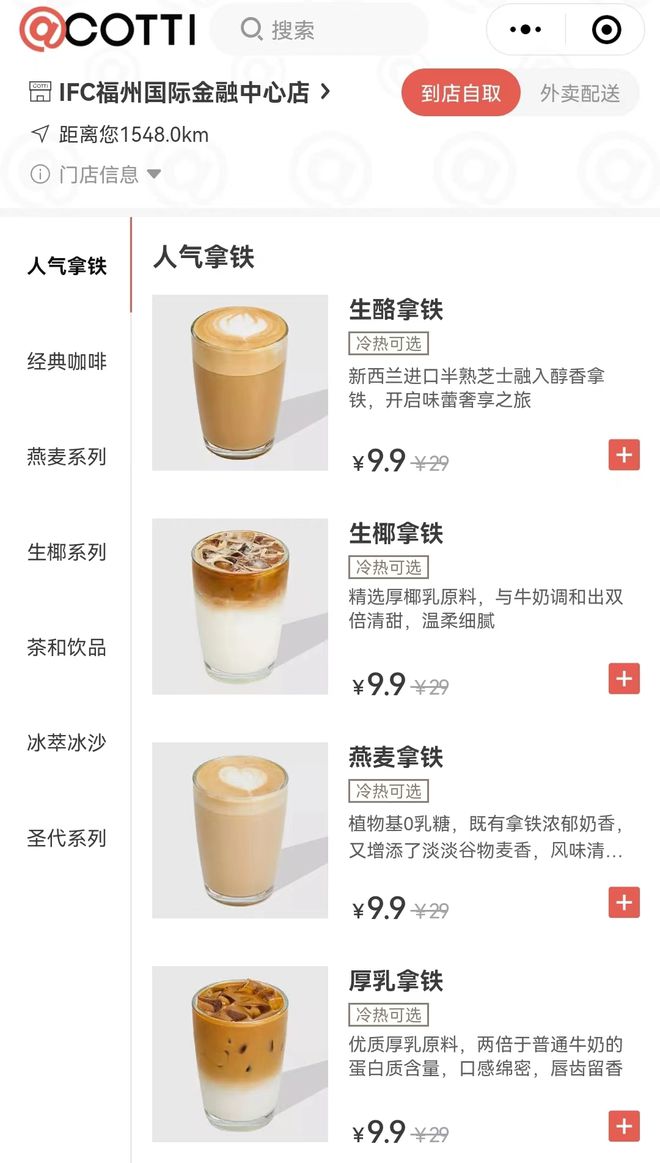Close the mini program with target icon
Image resolution: width=660 pixels, height=1163 pixels.
click(x=606, y=30)
